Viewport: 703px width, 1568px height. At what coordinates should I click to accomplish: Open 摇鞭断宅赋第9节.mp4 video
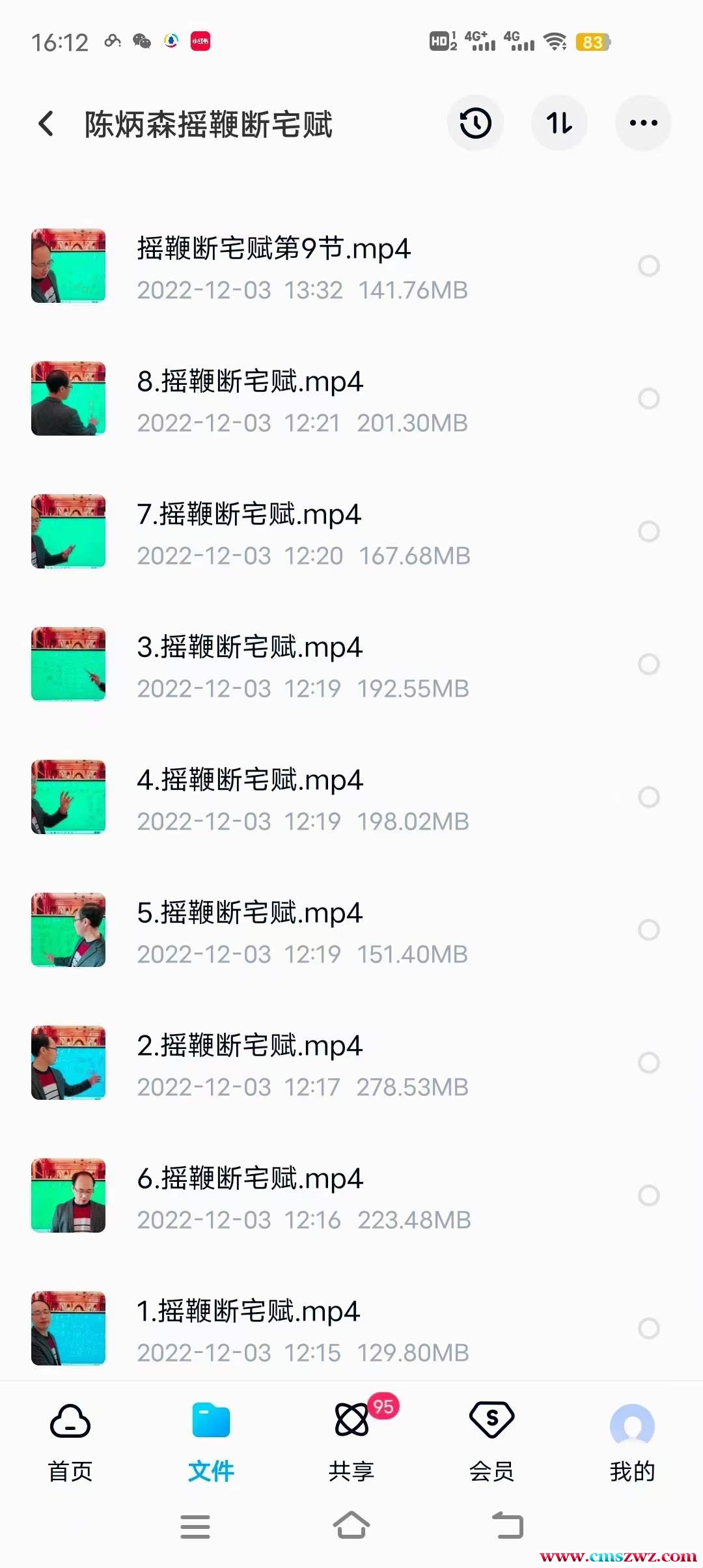click(x=273, y=249)
